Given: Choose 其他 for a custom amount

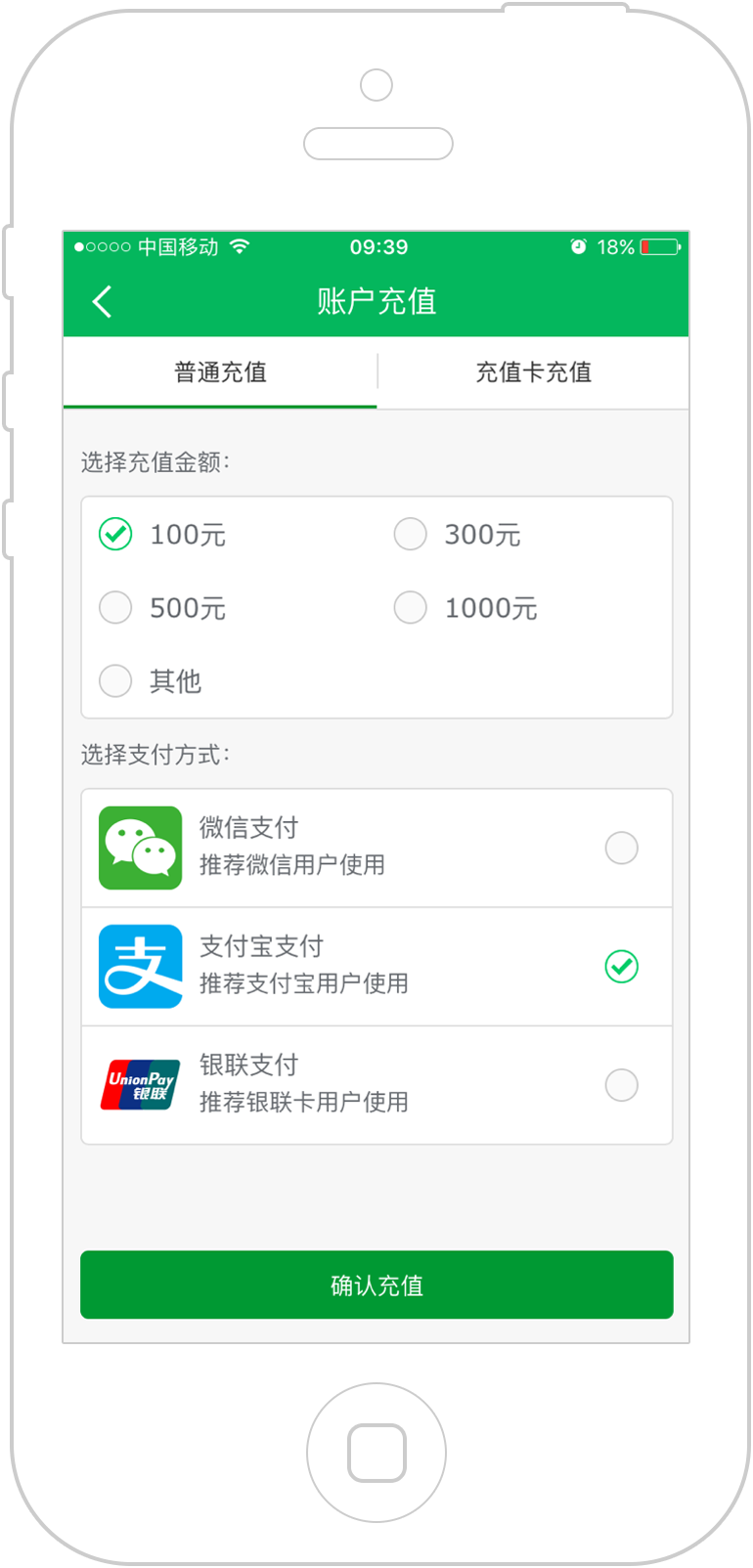Looking at the screenshot, I should click(151, 681).
